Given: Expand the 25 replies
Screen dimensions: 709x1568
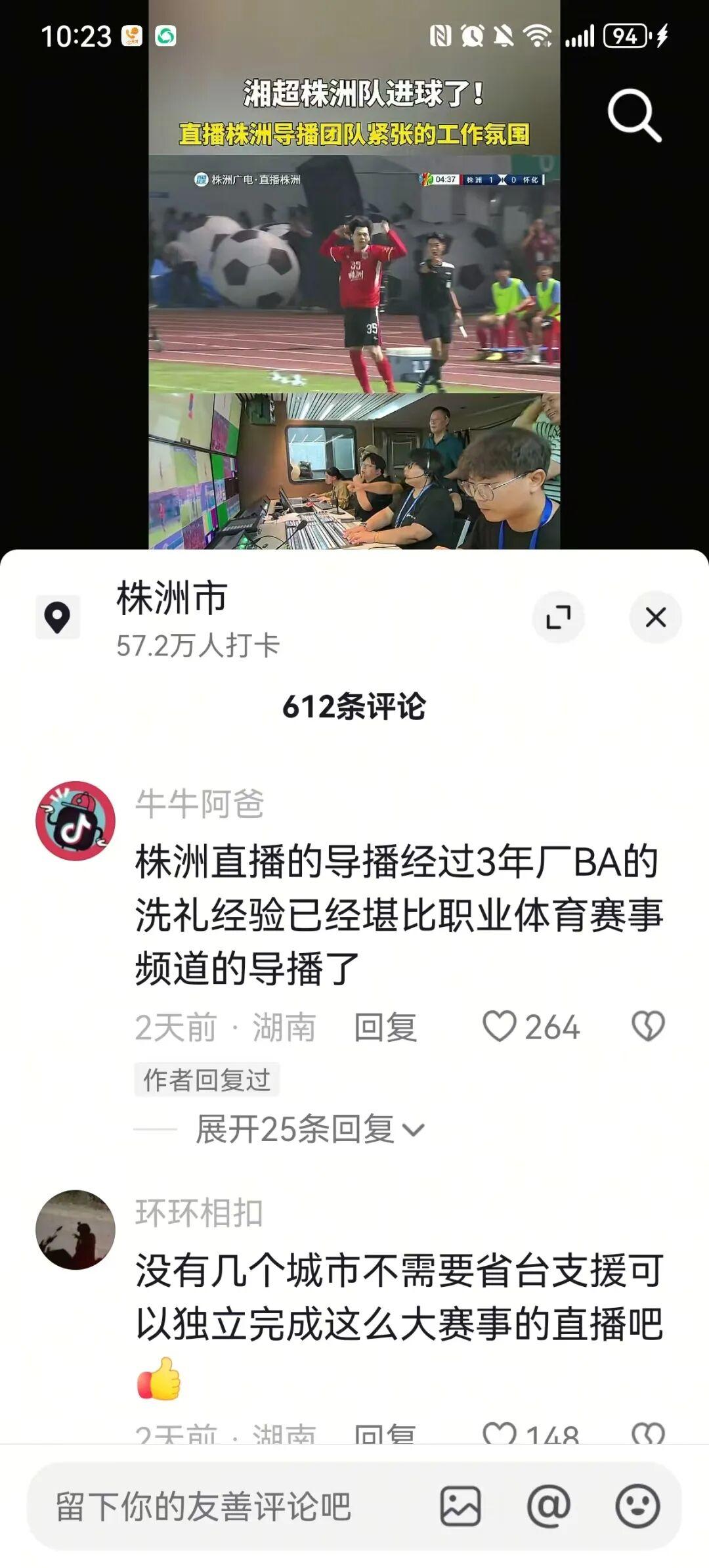Looking at the screenshot, I should [x=310, y=1130].
